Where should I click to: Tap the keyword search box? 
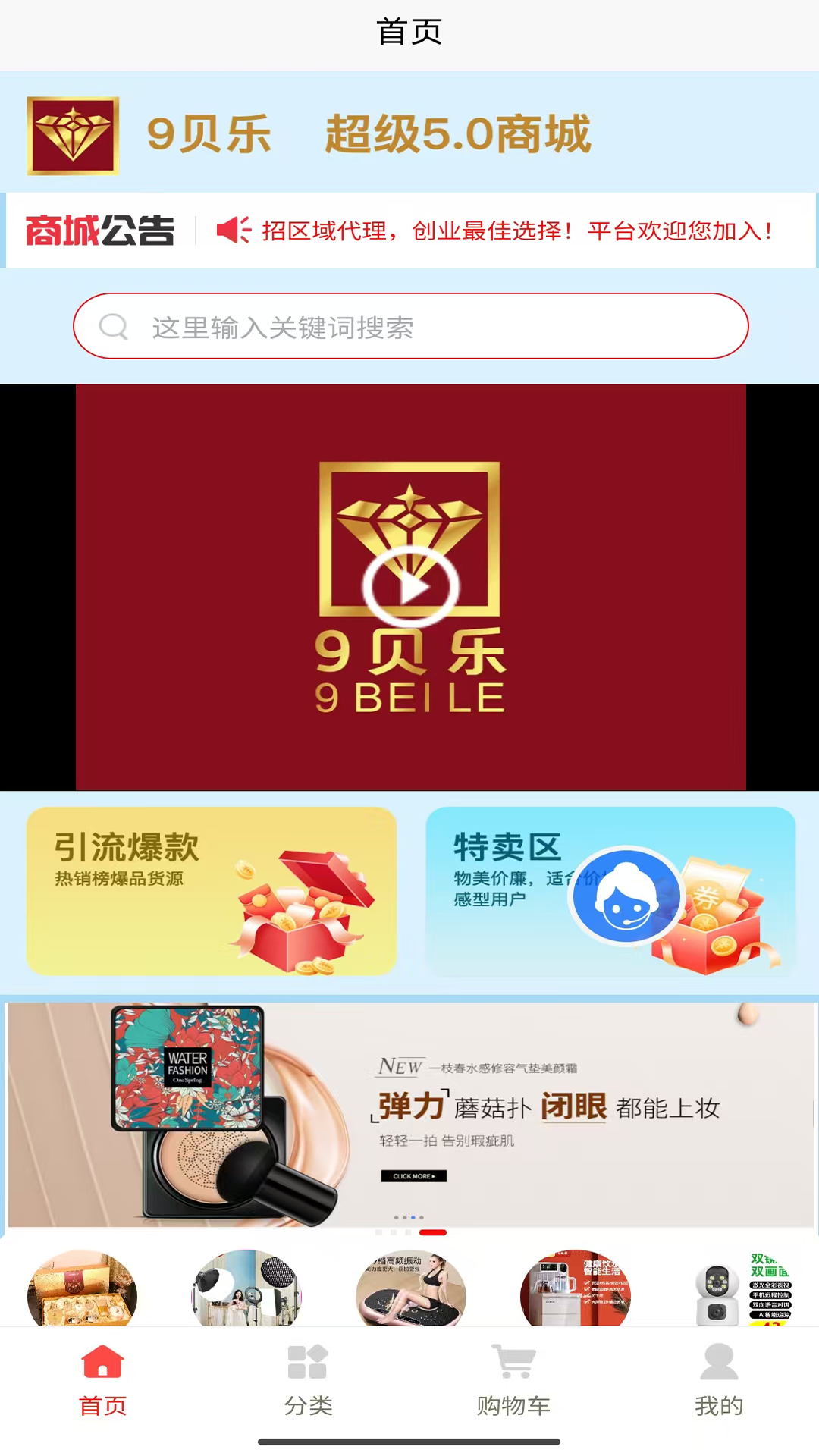coord(409,327)
